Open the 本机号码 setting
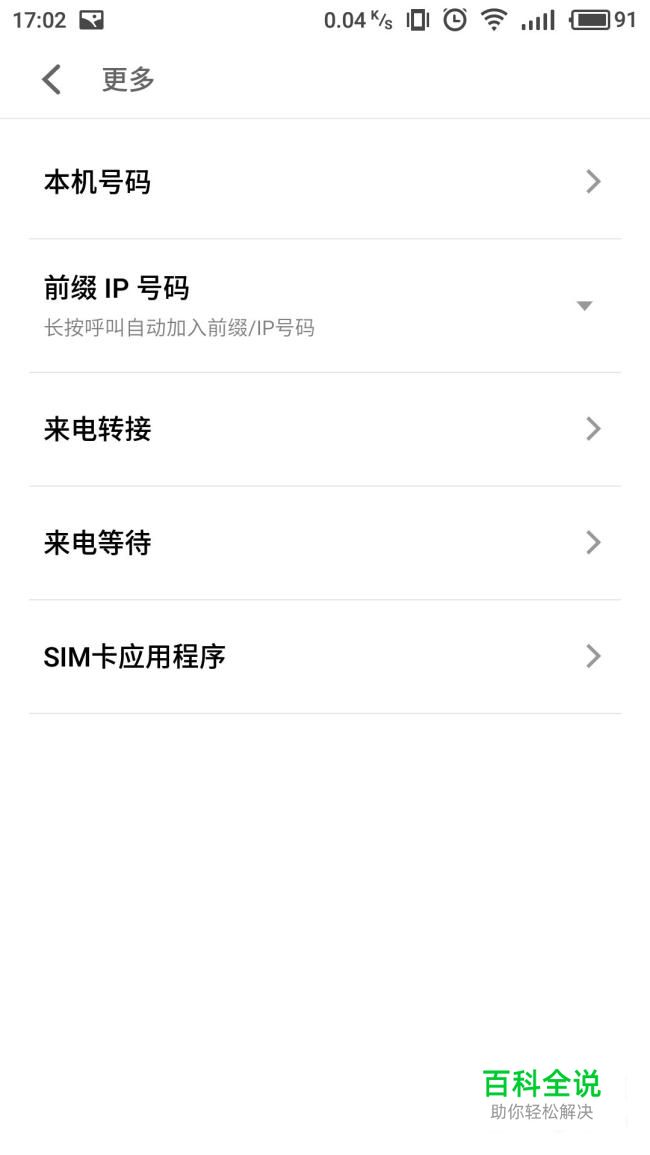650x1155 pixels. (325, 182)
